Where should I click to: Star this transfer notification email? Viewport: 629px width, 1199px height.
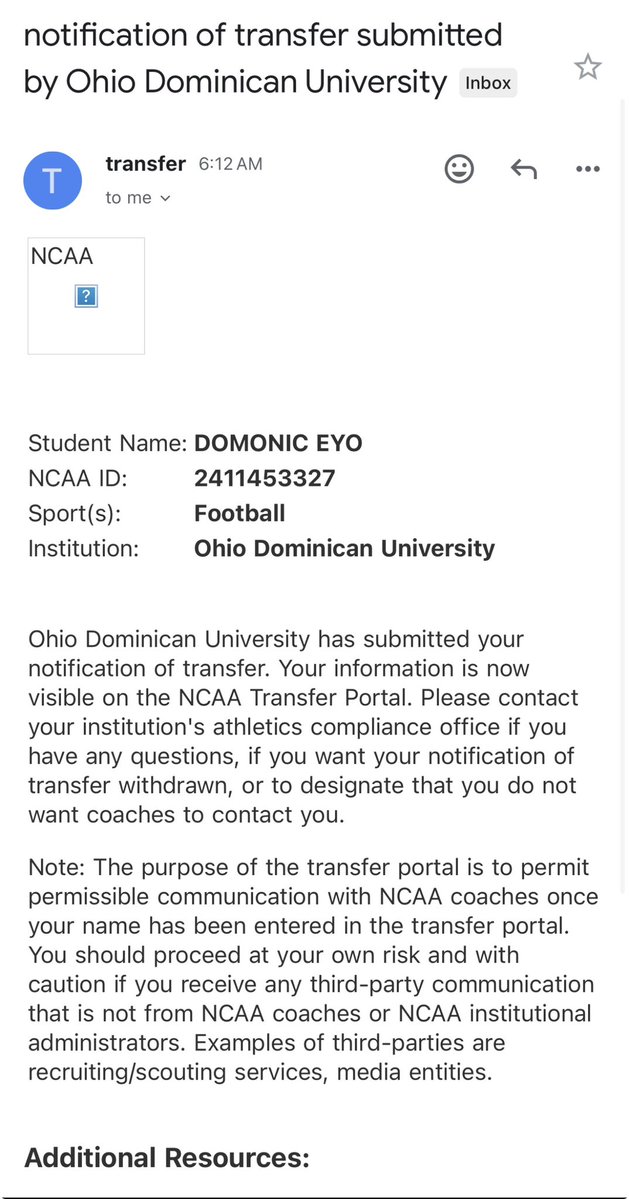tap(587, 67)
